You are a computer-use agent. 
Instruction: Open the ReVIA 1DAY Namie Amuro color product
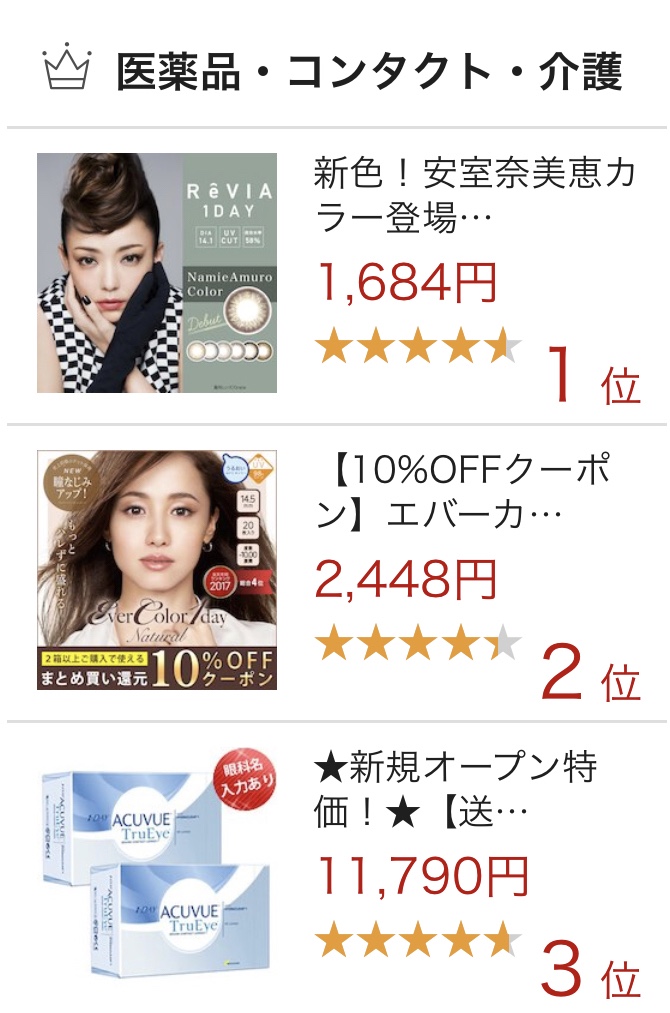(x=157, y=272)
